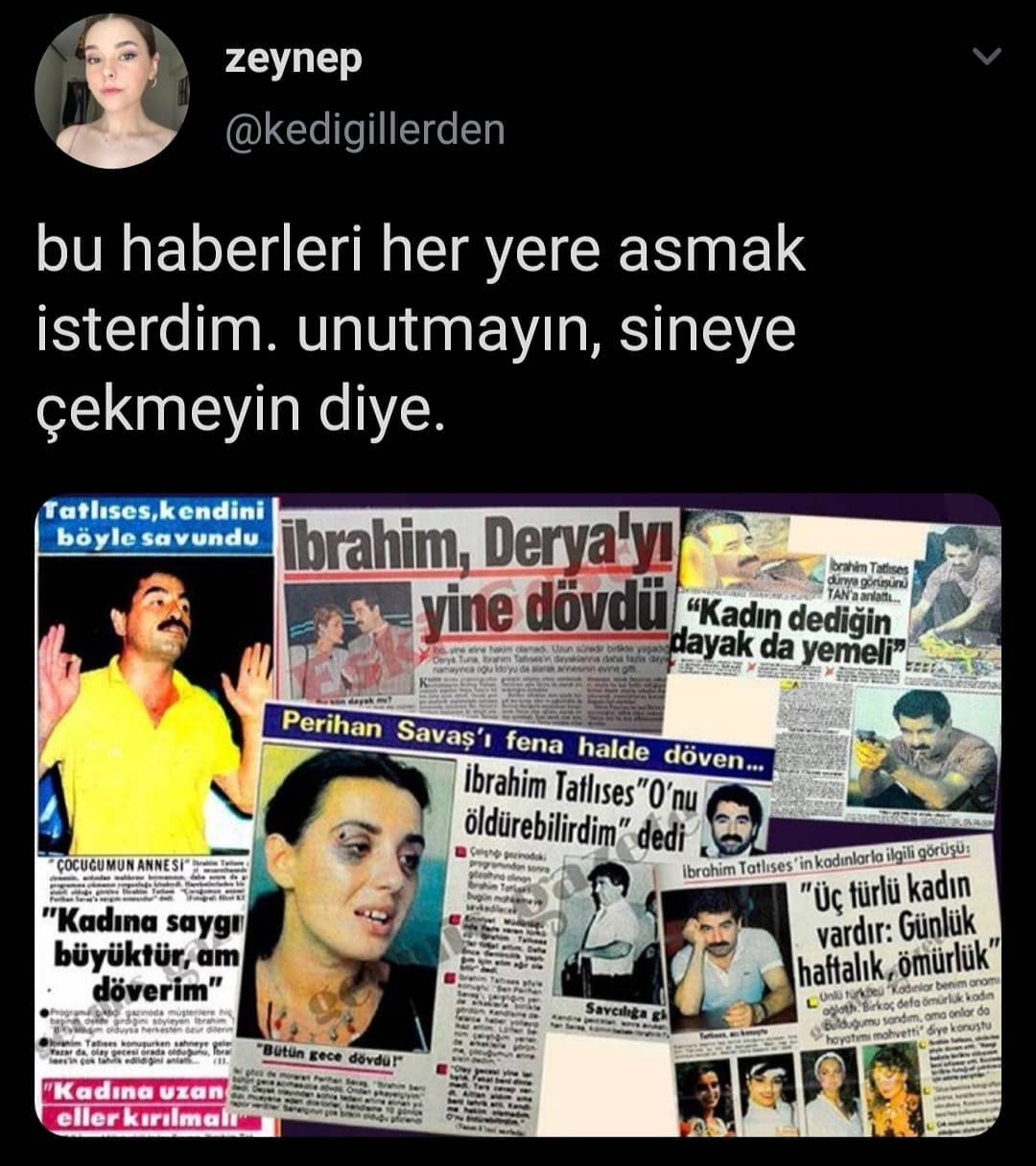
Task: Open the tweet options chevron
Action: pyautogui.click(x=986, y=57)
